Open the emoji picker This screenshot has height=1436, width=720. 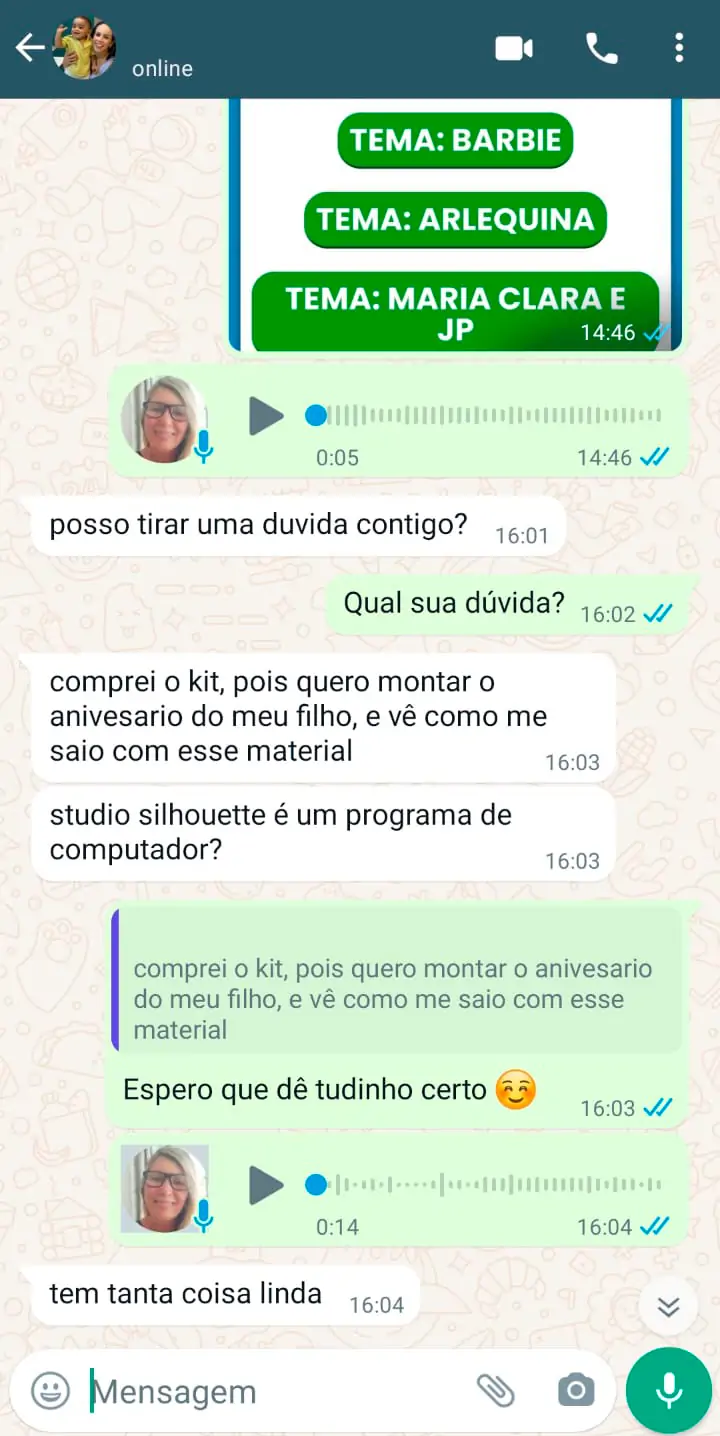pyautogui.click(x=50, y=1391)
